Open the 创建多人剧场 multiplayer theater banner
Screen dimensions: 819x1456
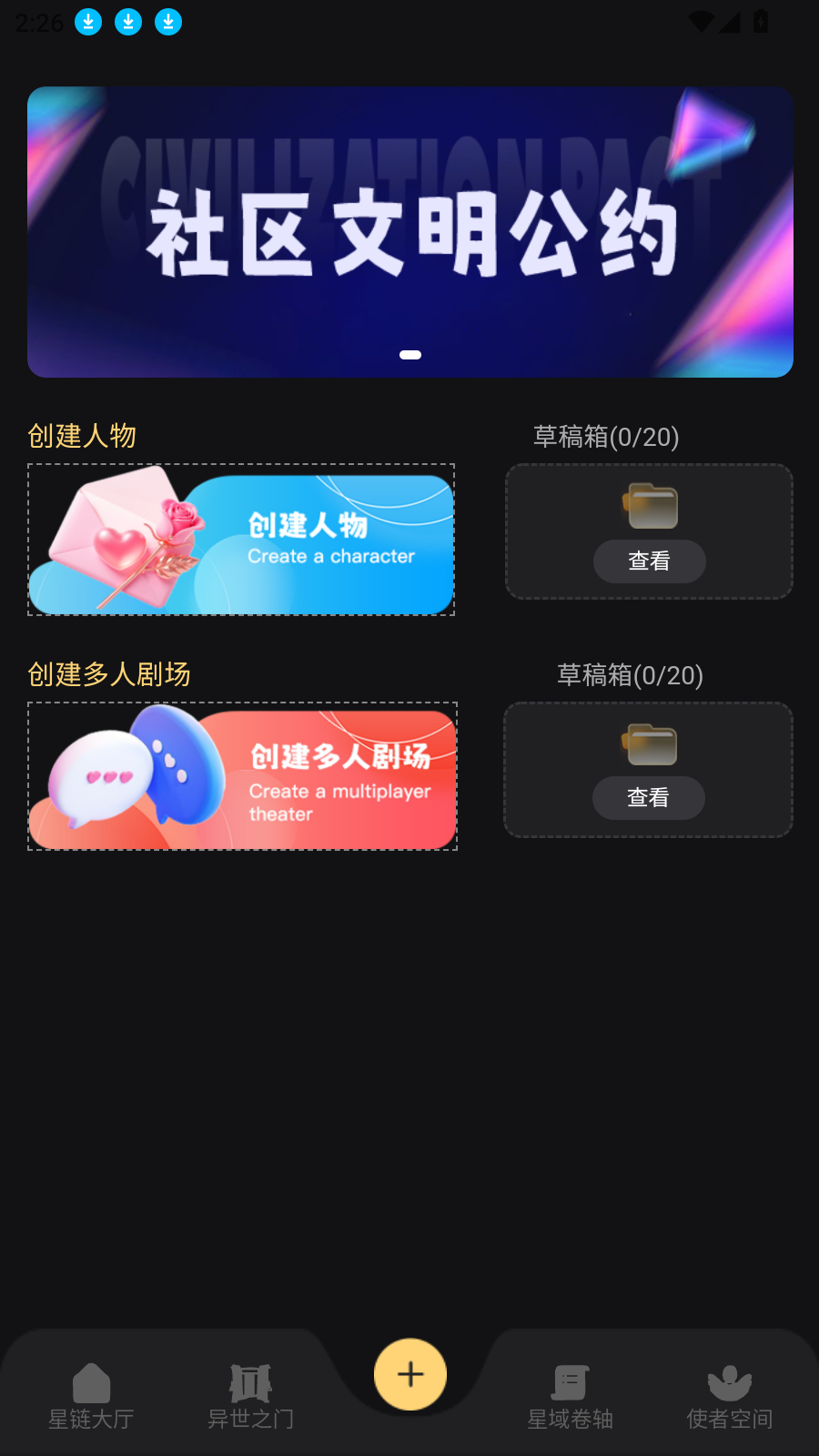(x=242, y=776)
